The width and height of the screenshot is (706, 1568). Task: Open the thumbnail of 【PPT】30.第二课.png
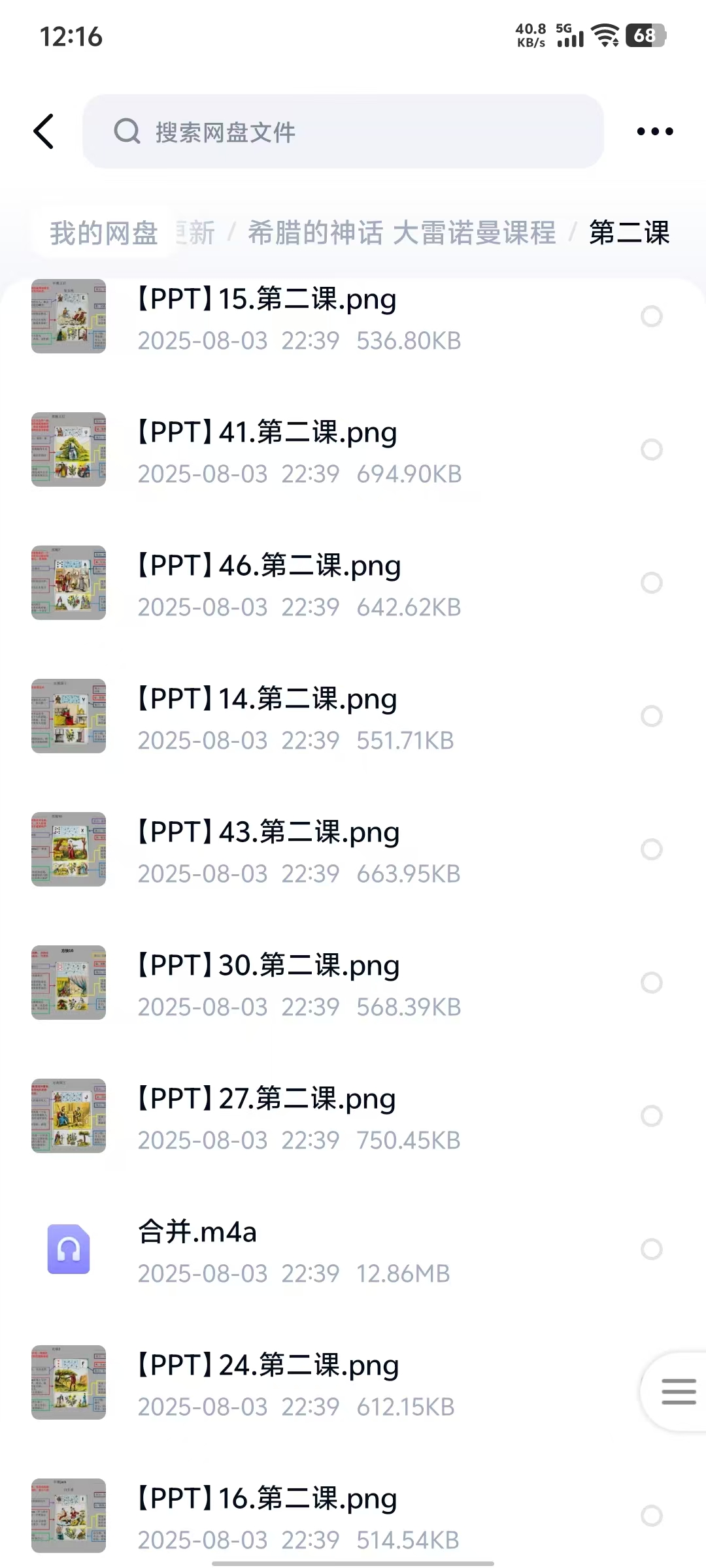(x=69, y=983)
